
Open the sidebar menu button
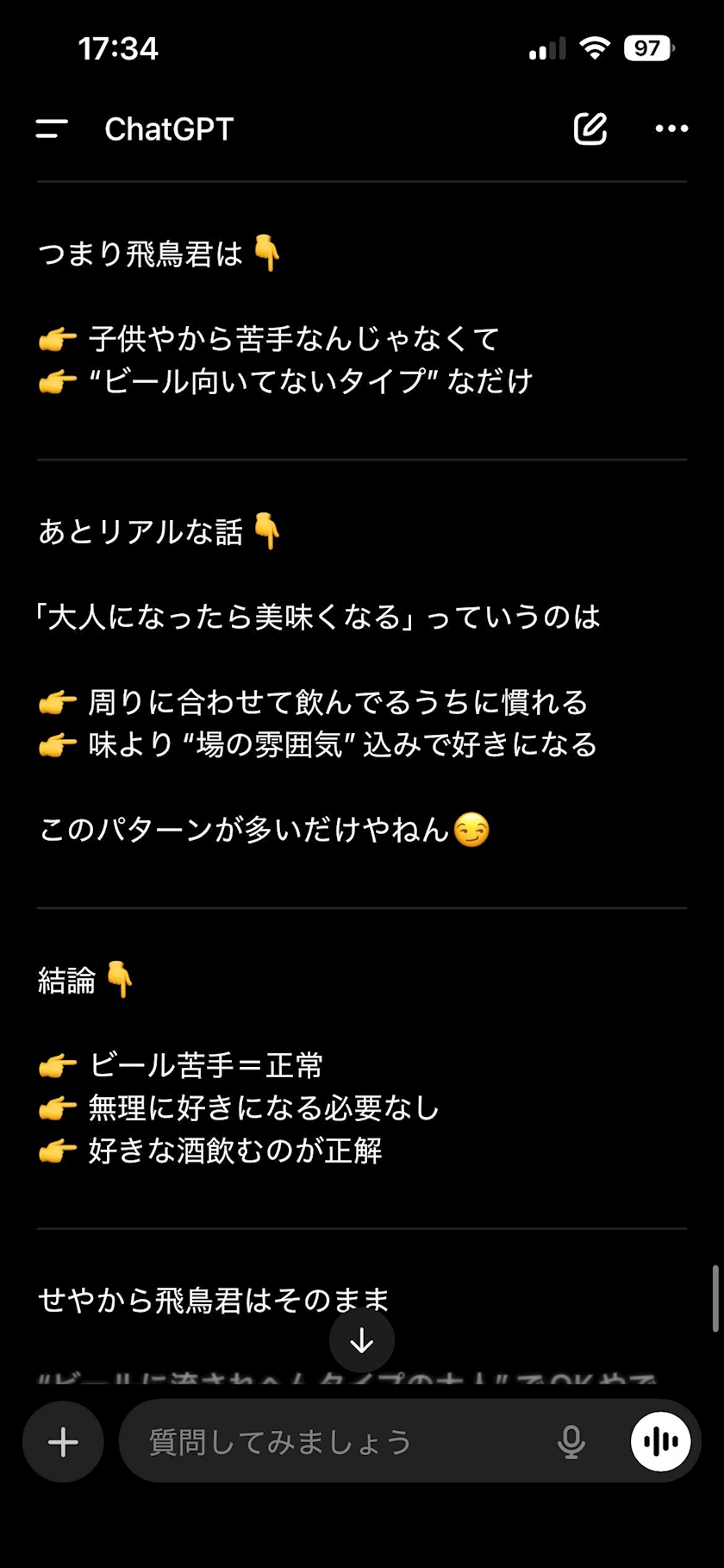tap(52, 129)
